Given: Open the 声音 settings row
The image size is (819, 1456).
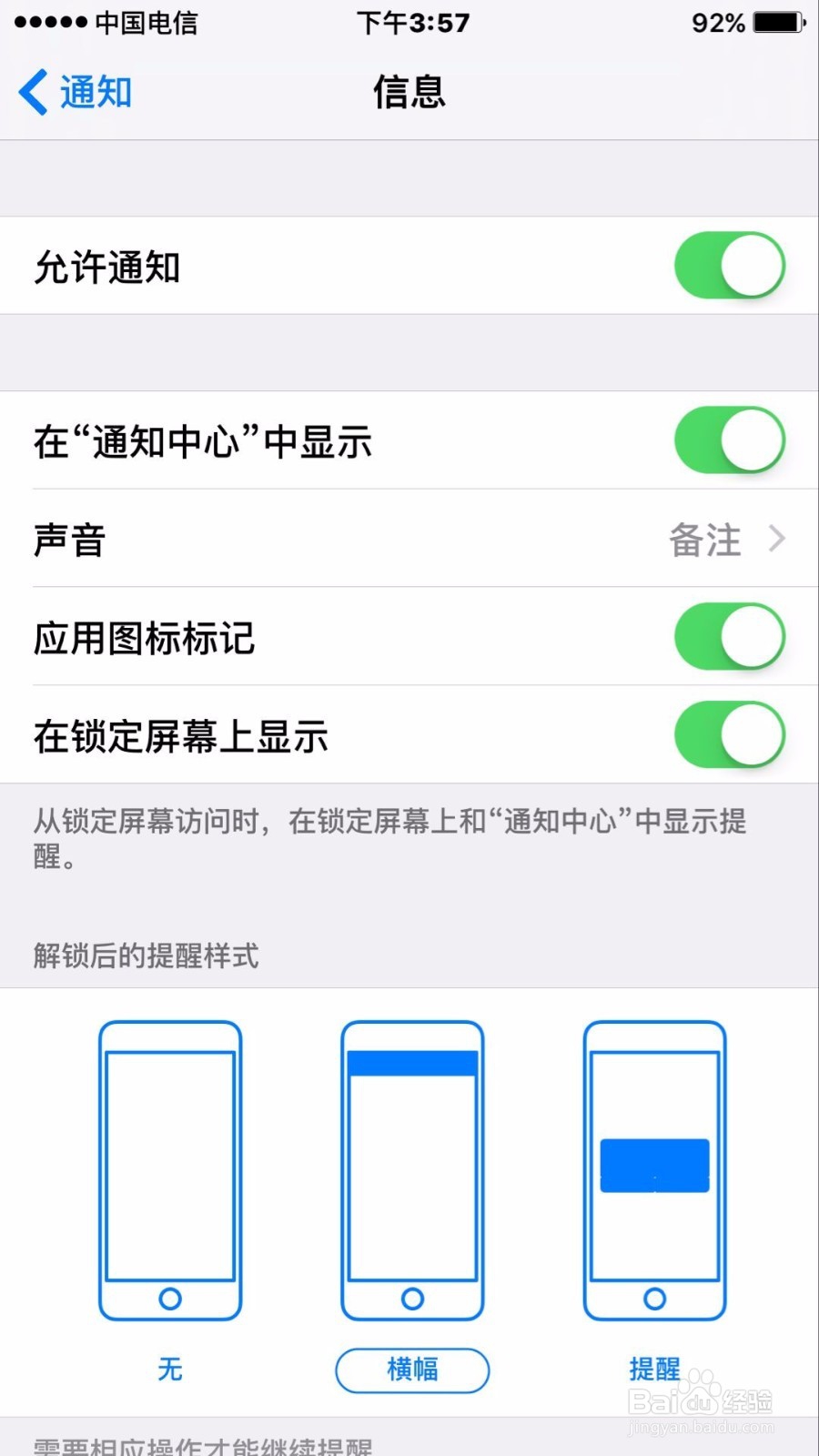Looking at the screenshot, I should pyautogui.click(x=409, y=539).
